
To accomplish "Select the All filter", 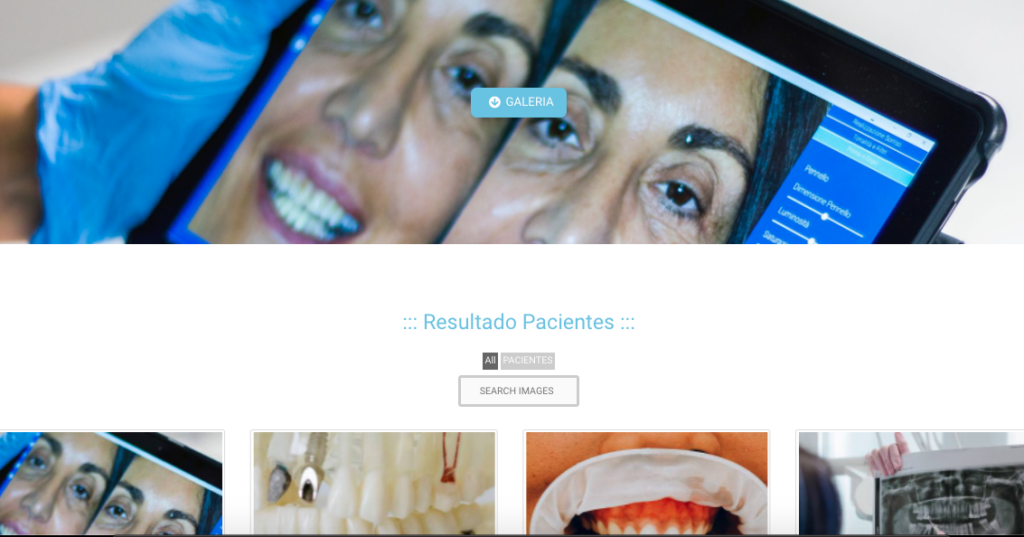I will (490, 360).
